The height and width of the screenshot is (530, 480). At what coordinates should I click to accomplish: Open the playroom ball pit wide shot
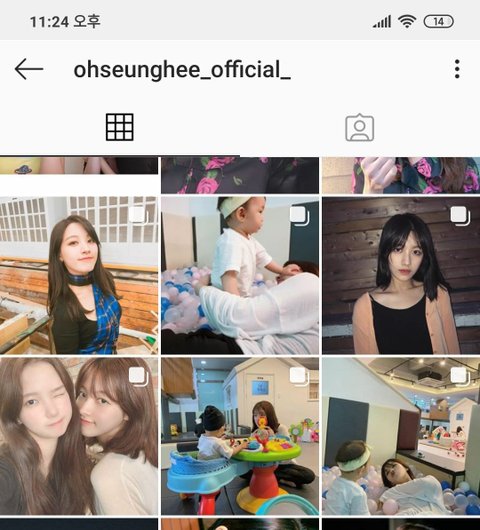(x=401, y=436)
